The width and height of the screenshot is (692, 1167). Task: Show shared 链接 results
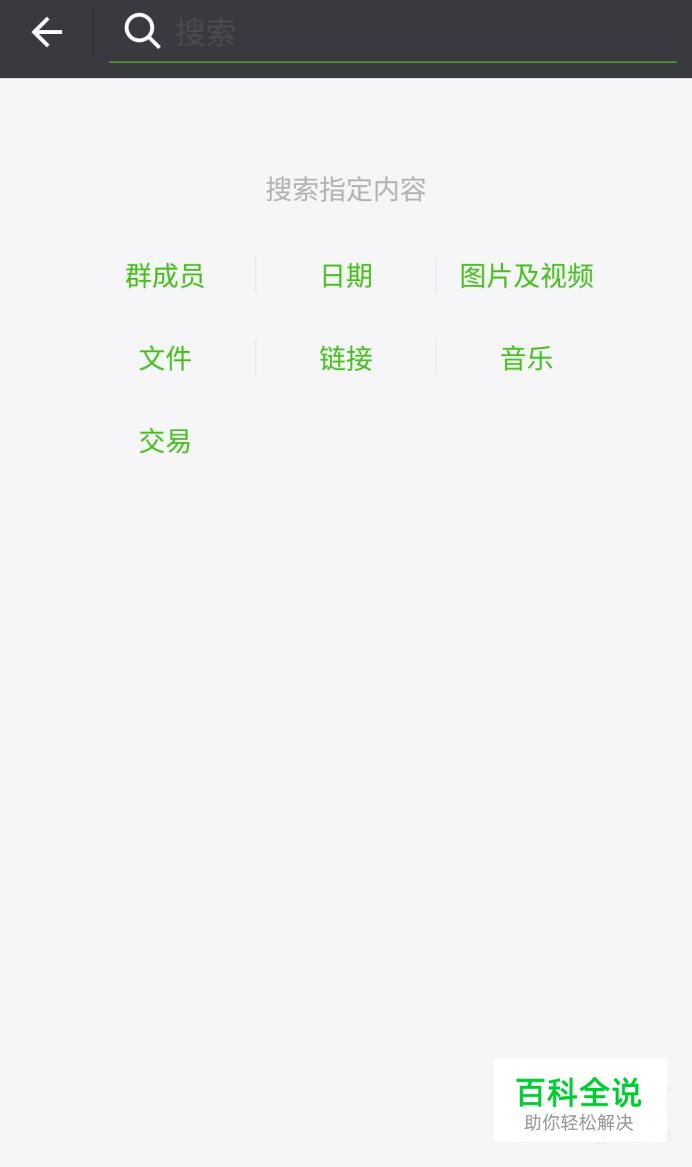click(346, 359)
